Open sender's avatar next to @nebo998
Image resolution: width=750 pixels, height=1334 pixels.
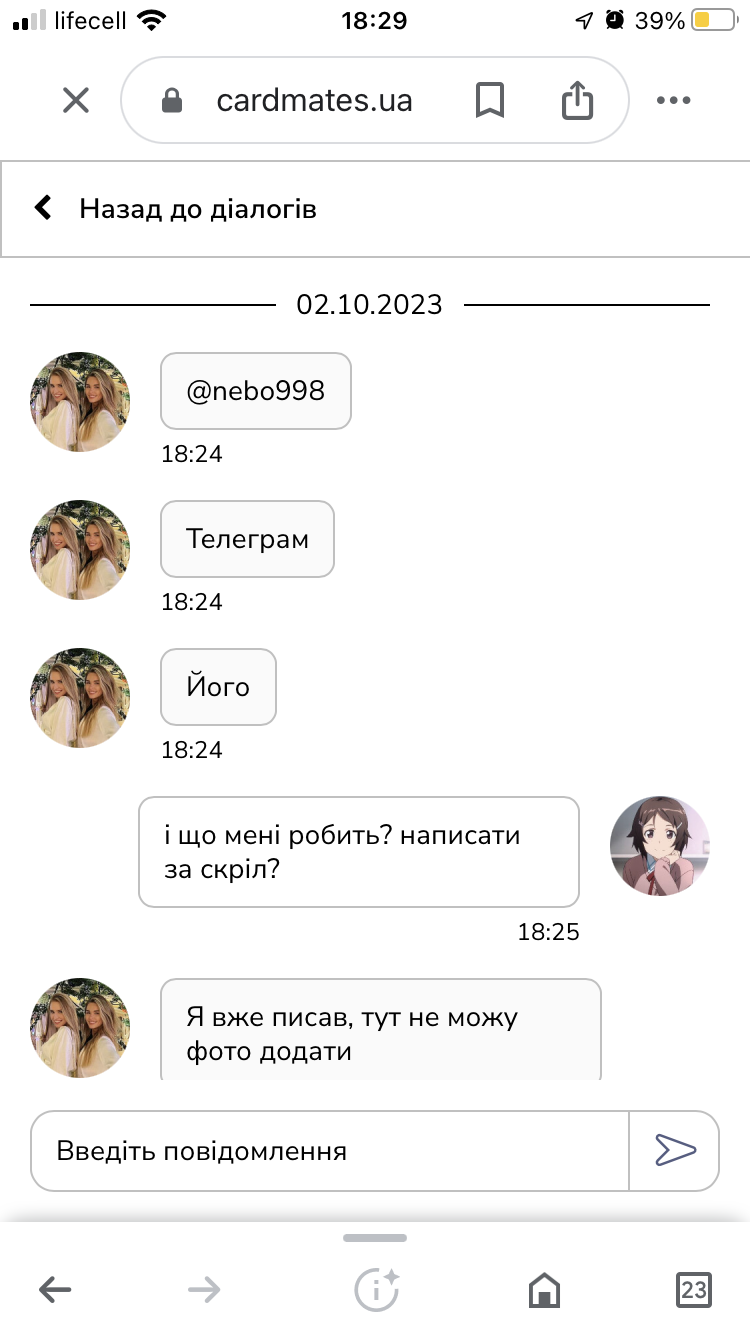80,402
